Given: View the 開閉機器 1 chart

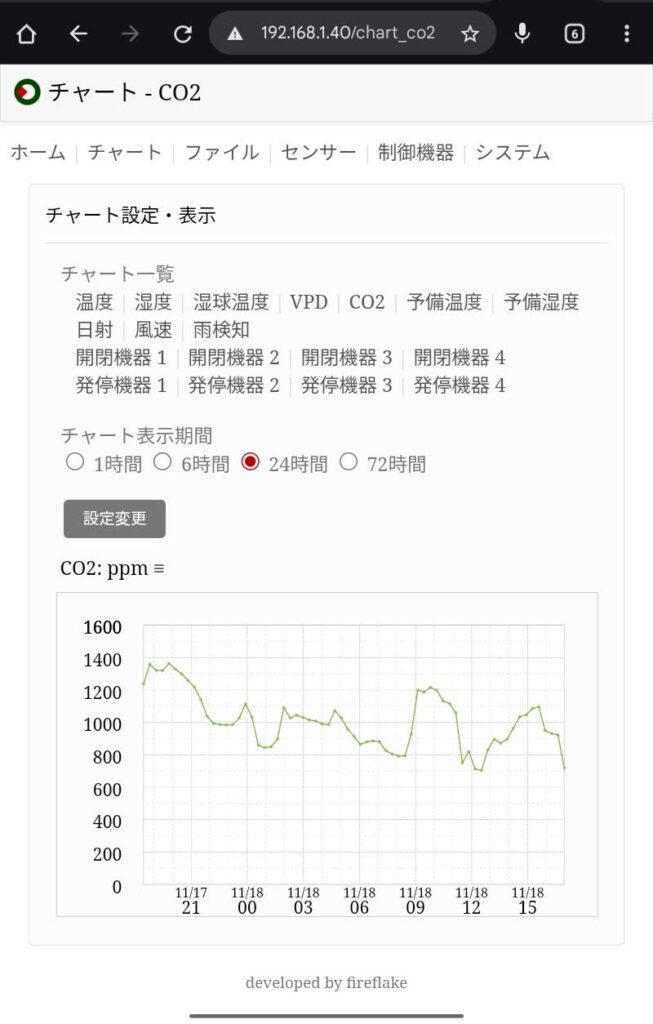Looking at the screenshot, I should [121, 358].
